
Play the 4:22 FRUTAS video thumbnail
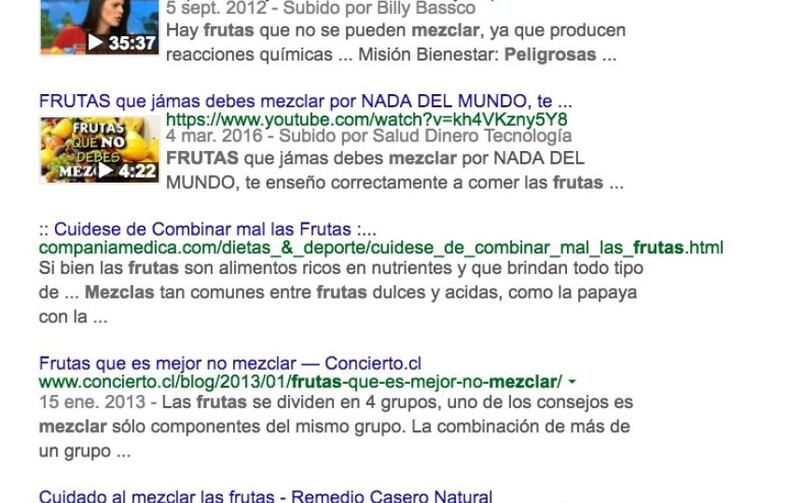click(x=99, y=150)
